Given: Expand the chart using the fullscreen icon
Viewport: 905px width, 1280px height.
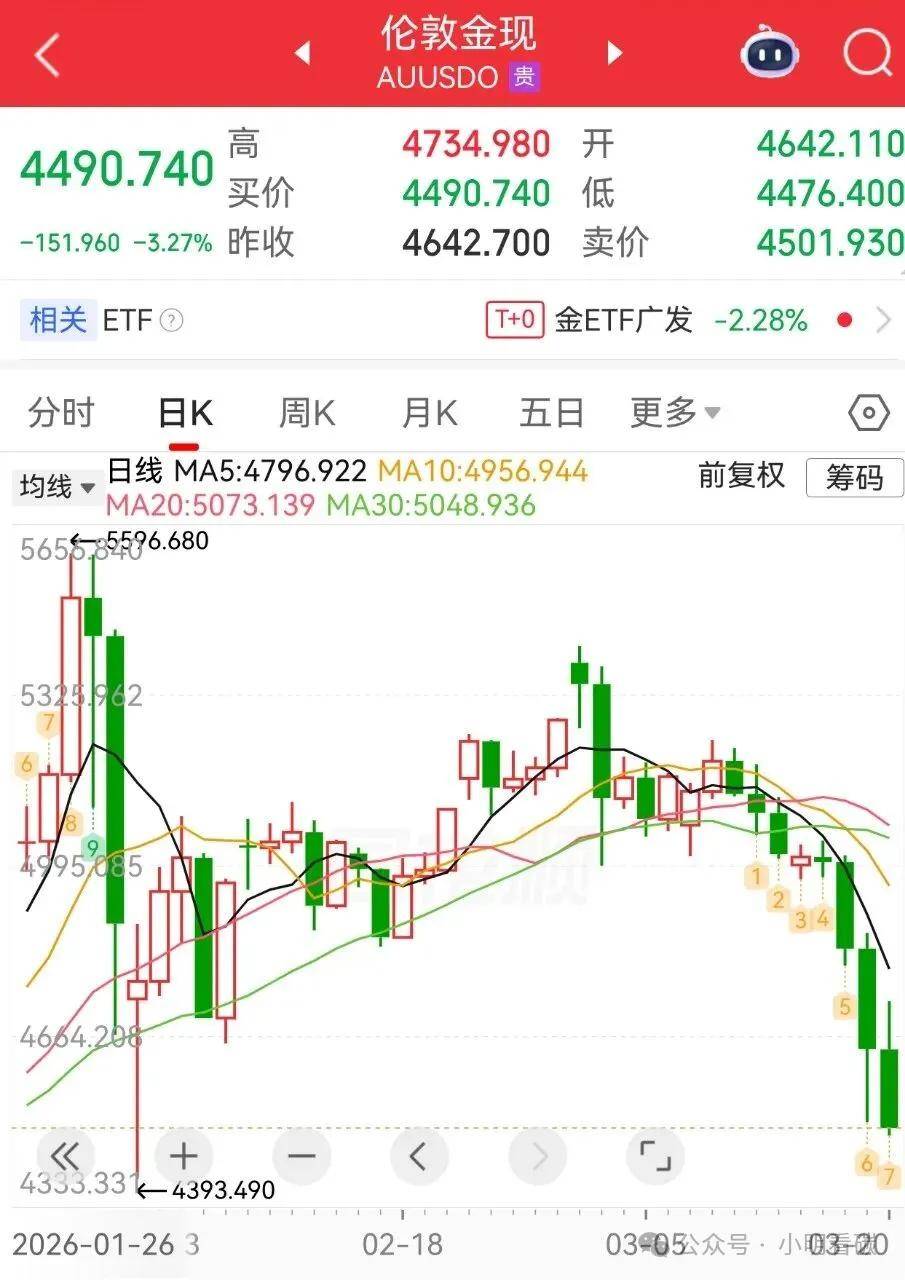Looking at the screenshot, I should pyautogui.click(x=655, y=1156).
